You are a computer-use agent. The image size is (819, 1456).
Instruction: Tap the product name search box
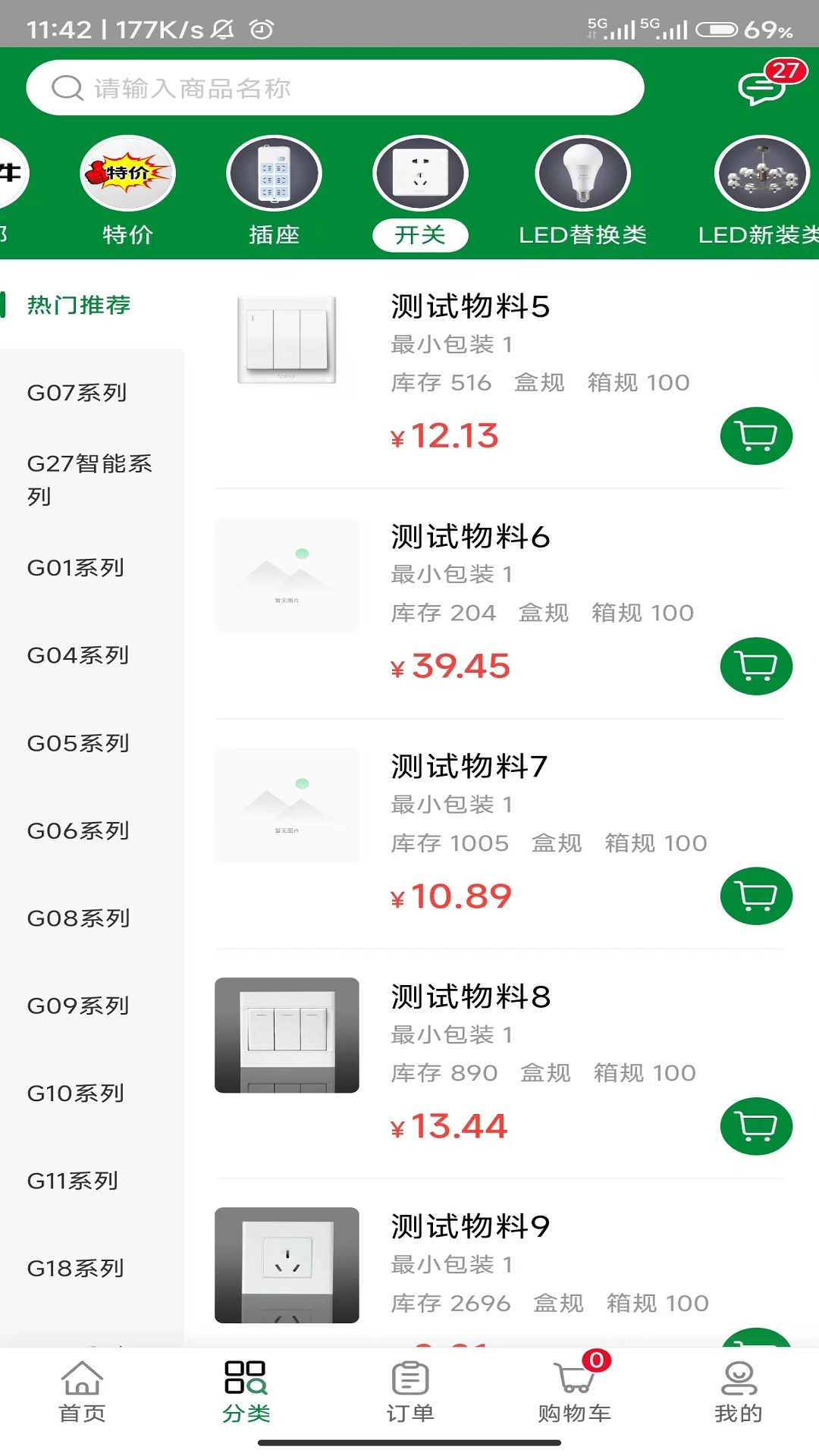click(x=334, y=88)
